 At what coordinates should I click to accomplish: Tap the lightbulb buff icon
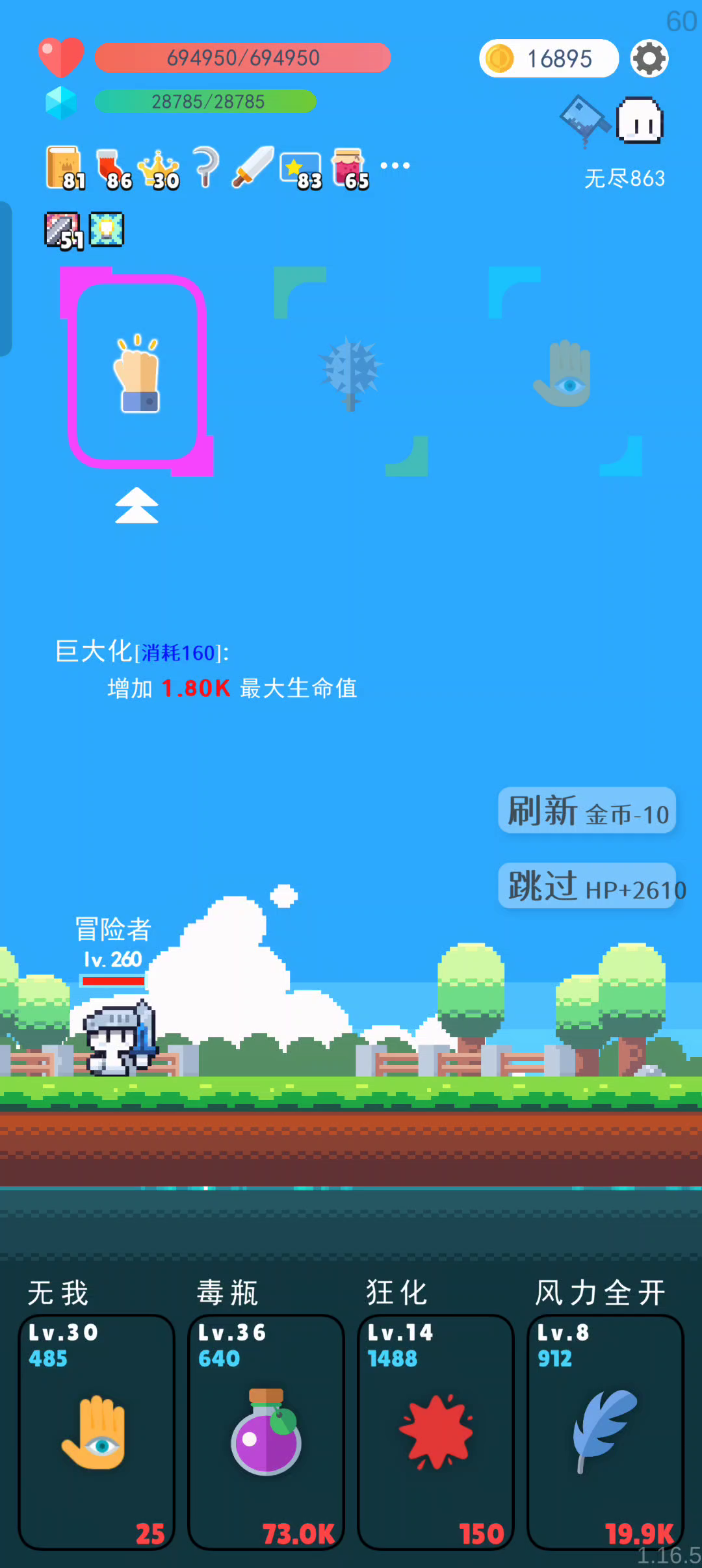[x=107, y=229]
